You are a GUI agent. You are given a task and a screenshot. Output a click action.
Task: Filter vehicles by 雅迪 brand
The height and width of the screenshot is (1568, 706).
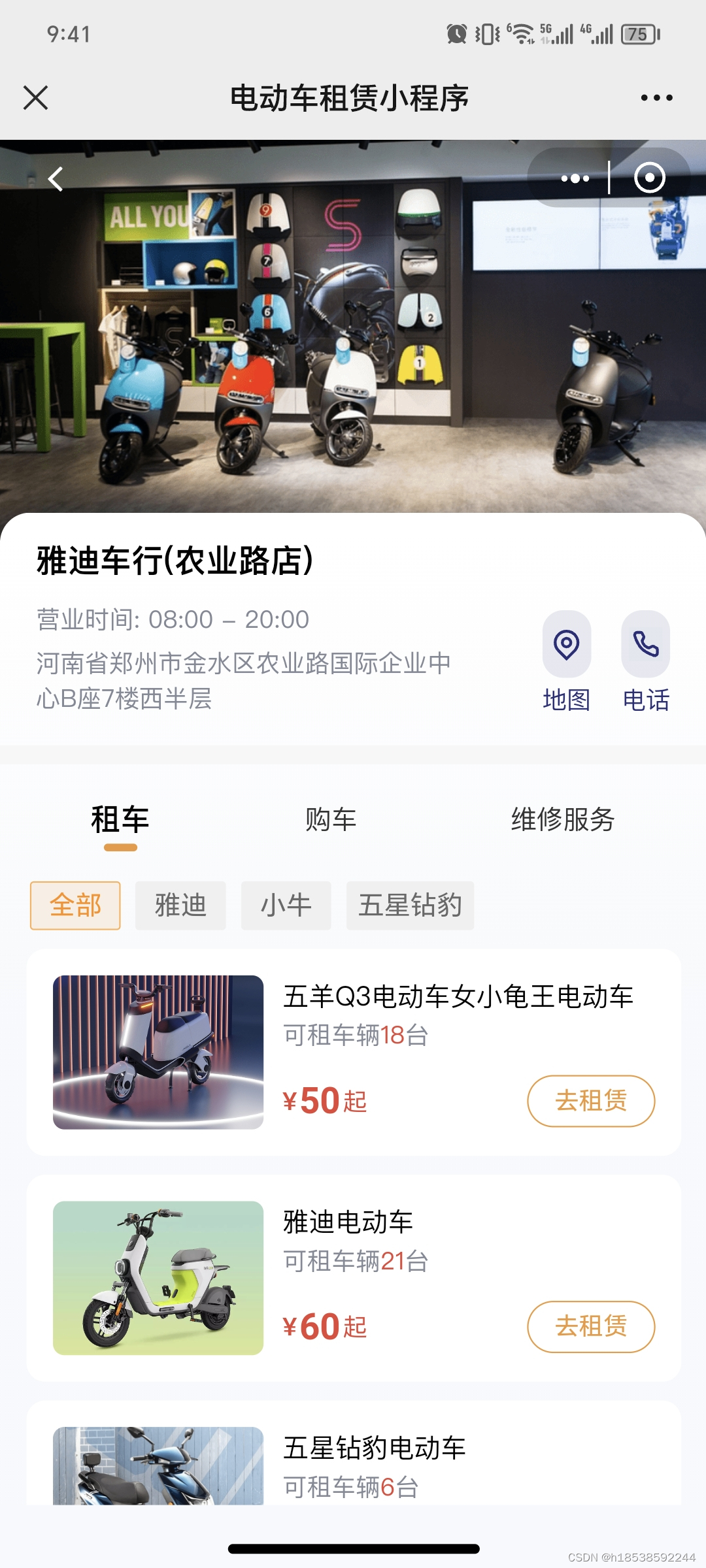pyautogui.click(x=180, y=906)
